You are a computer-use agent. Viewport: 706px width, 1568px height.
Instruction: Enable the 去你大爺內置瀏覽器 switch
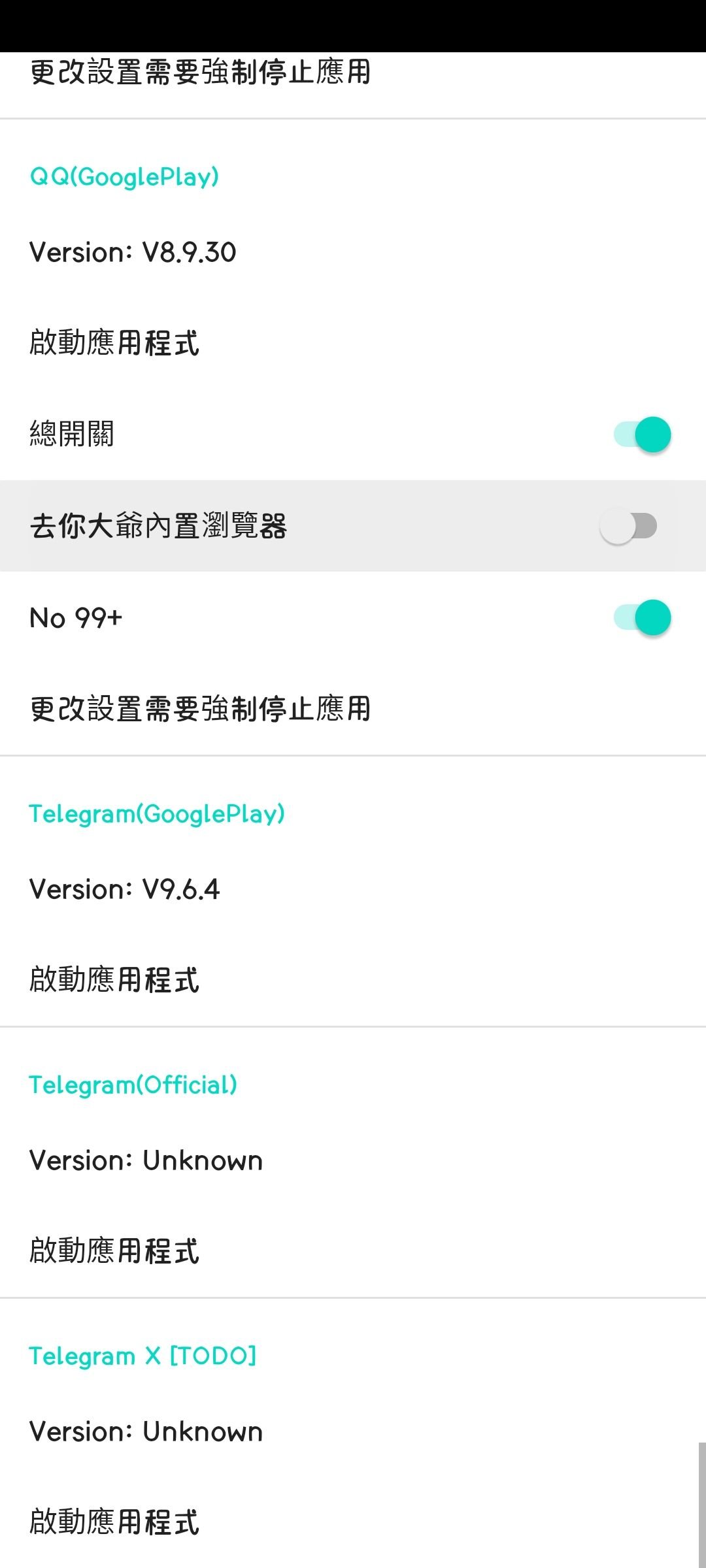(x=629, y=526)
